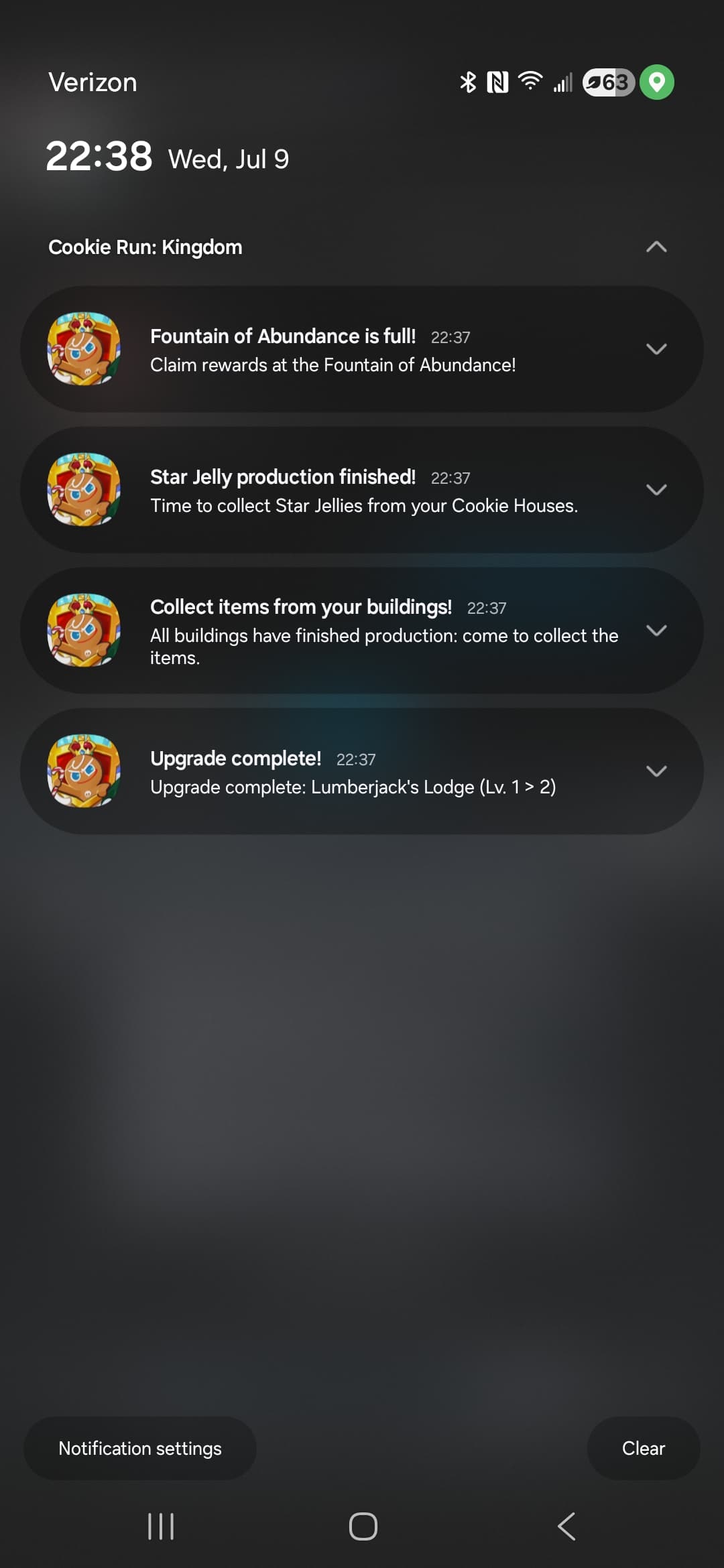Open the Collect items from your buildings notification

click(x=362, y=631)
